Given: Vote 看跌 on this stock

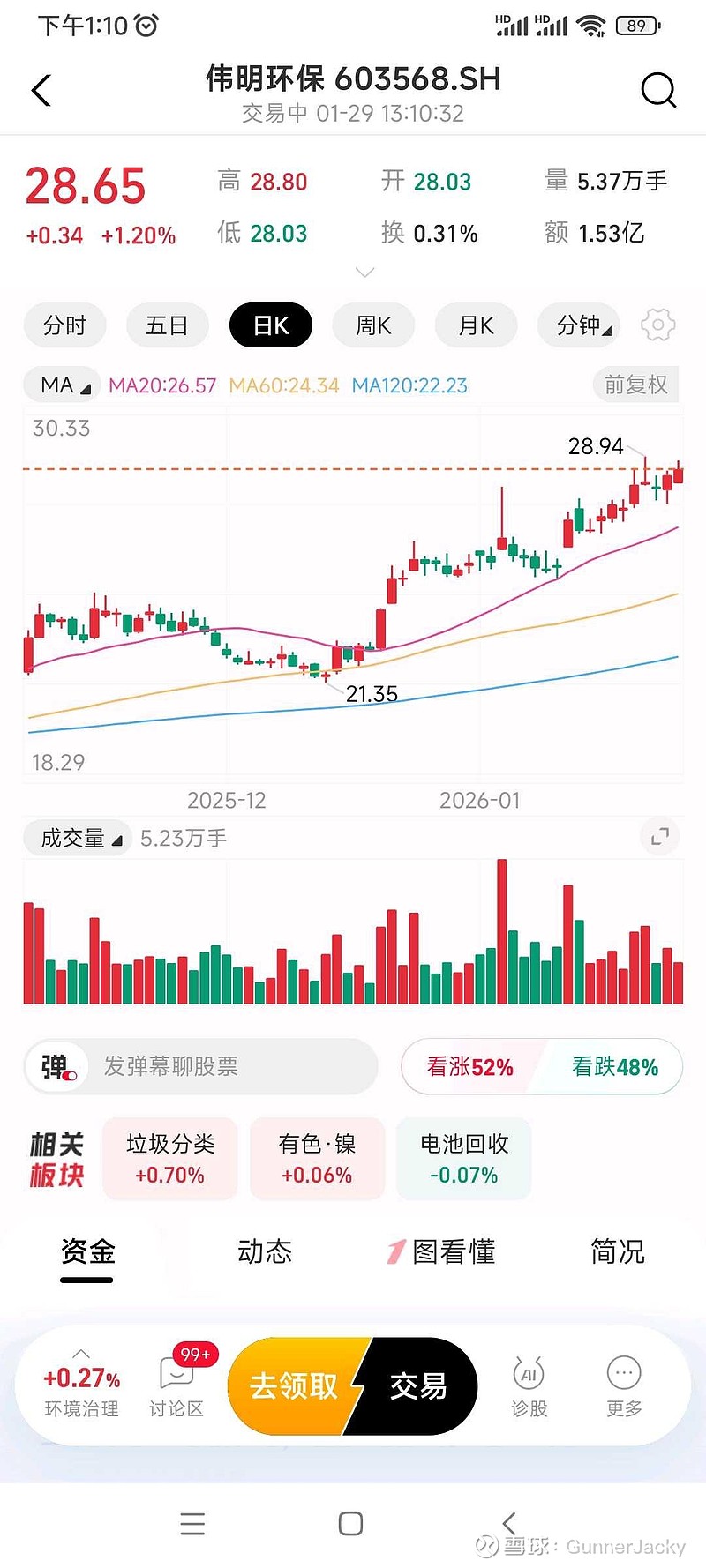Looking at the screenshot, I should point(615,1067).
